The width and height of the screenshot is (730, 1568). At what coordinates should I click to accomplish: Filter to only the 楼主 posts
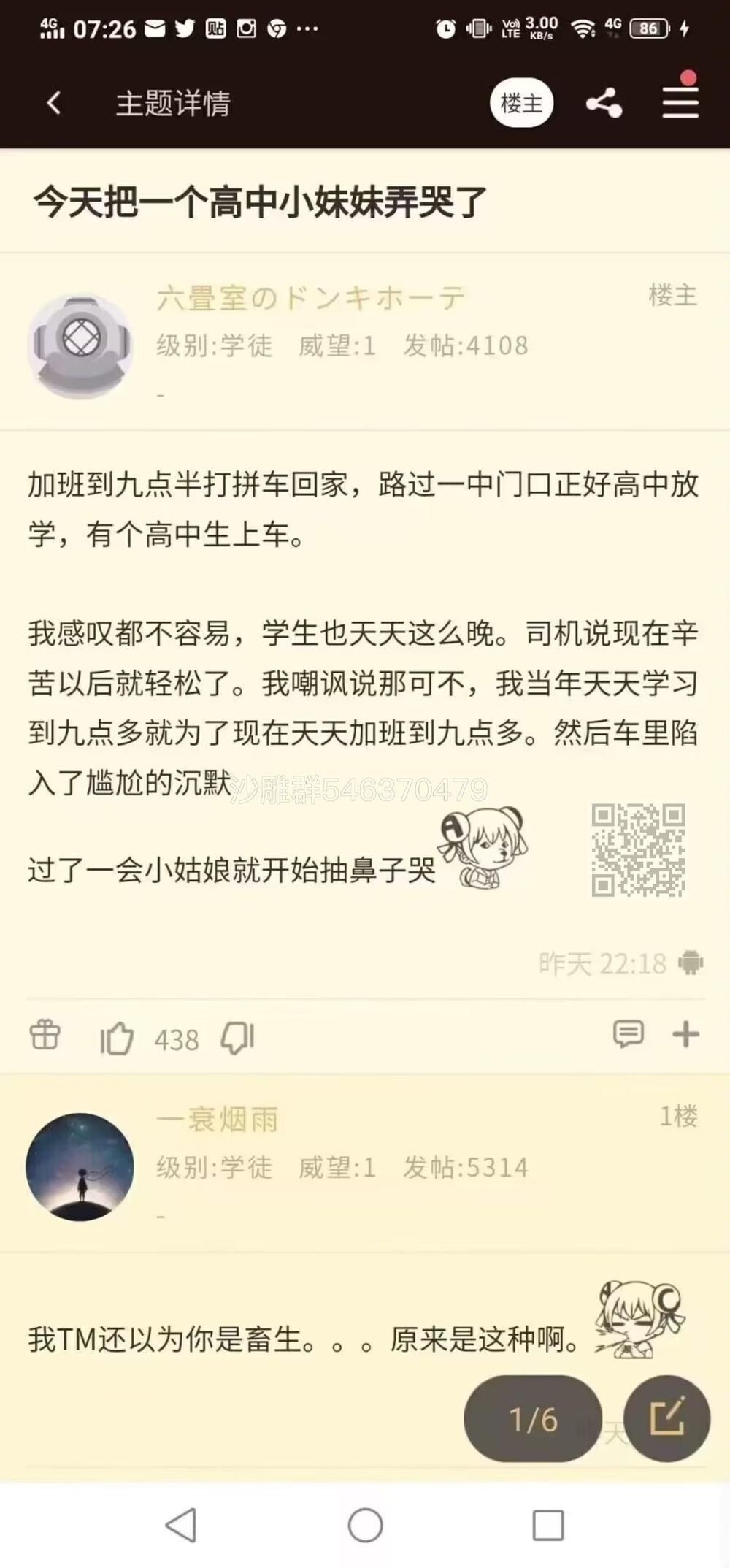[521, 103]
